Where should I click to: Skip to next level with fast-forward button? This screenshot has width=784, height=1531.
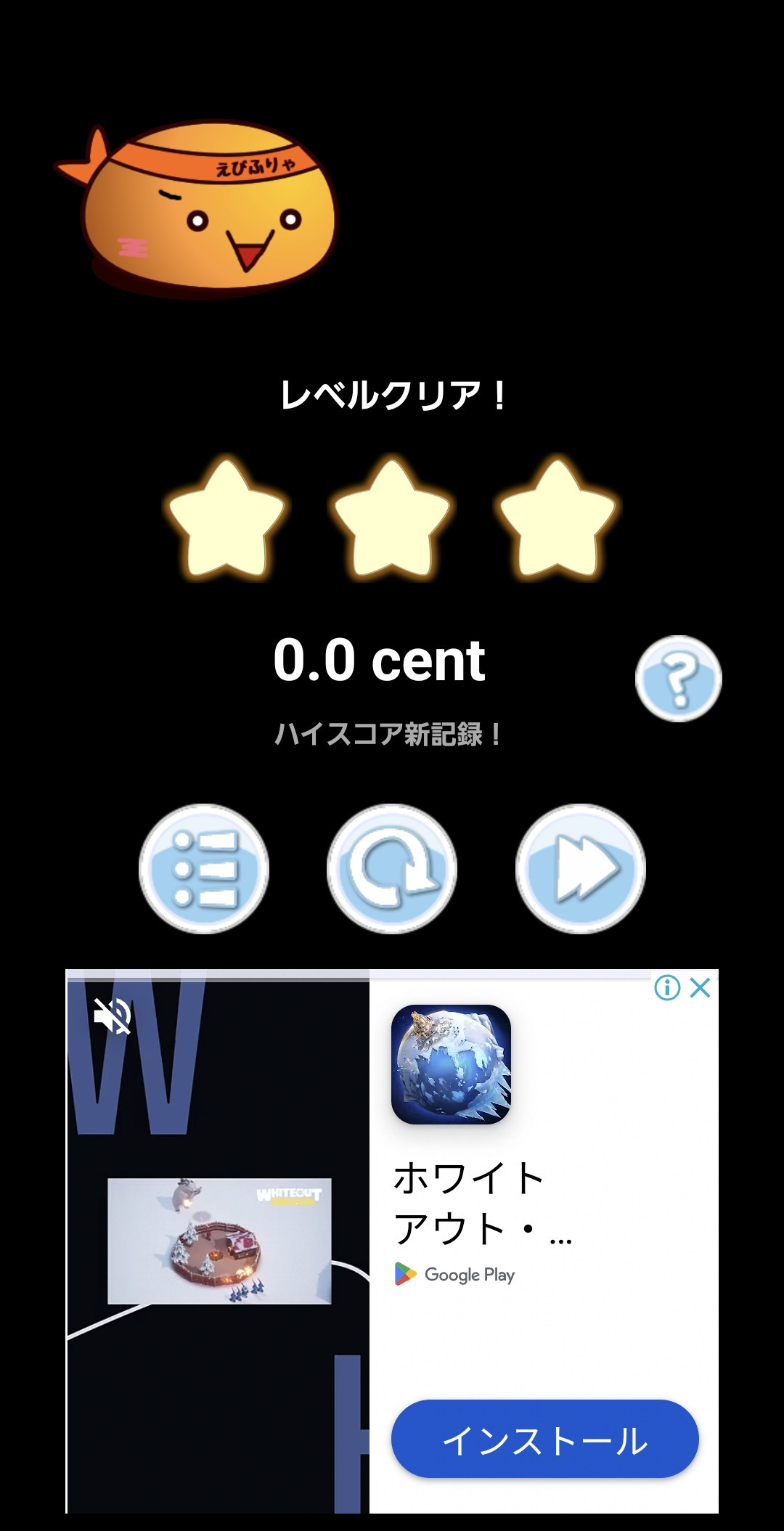click(x=581, y=869)
